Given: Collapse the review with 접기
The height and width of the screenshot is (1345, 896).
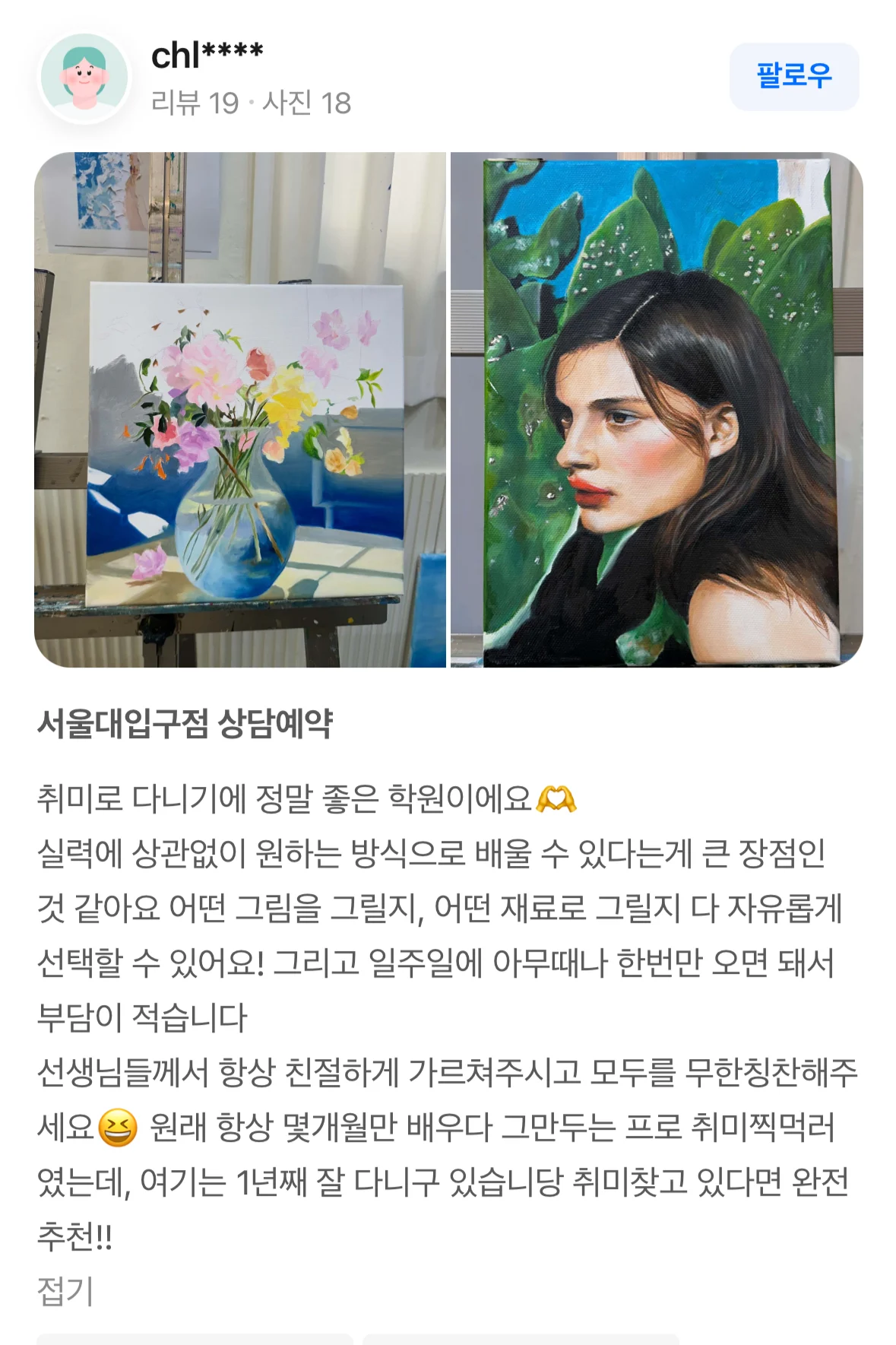Looking at the screenshot, I should (65, 1291).
